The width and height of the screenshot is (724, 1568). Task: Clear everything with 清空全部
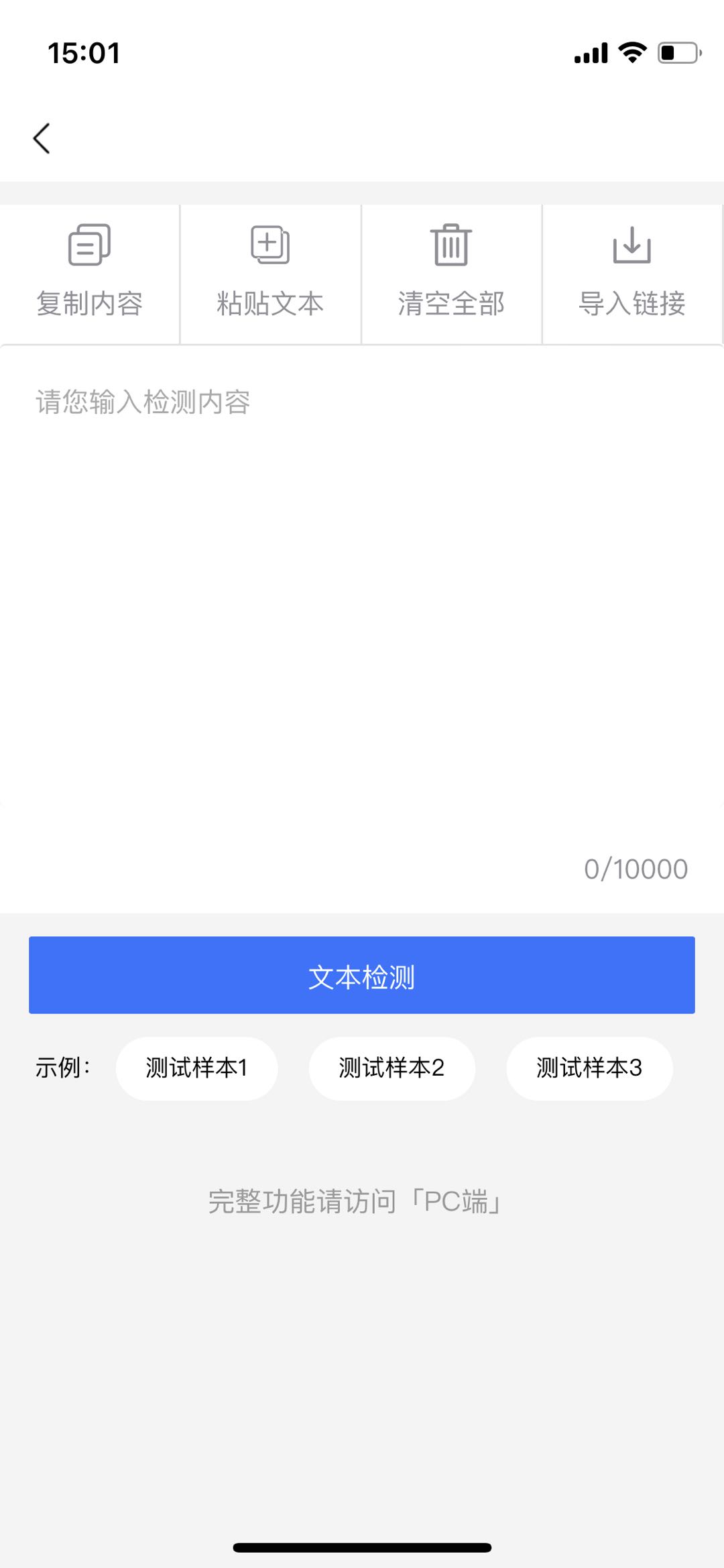coord(451,274)
